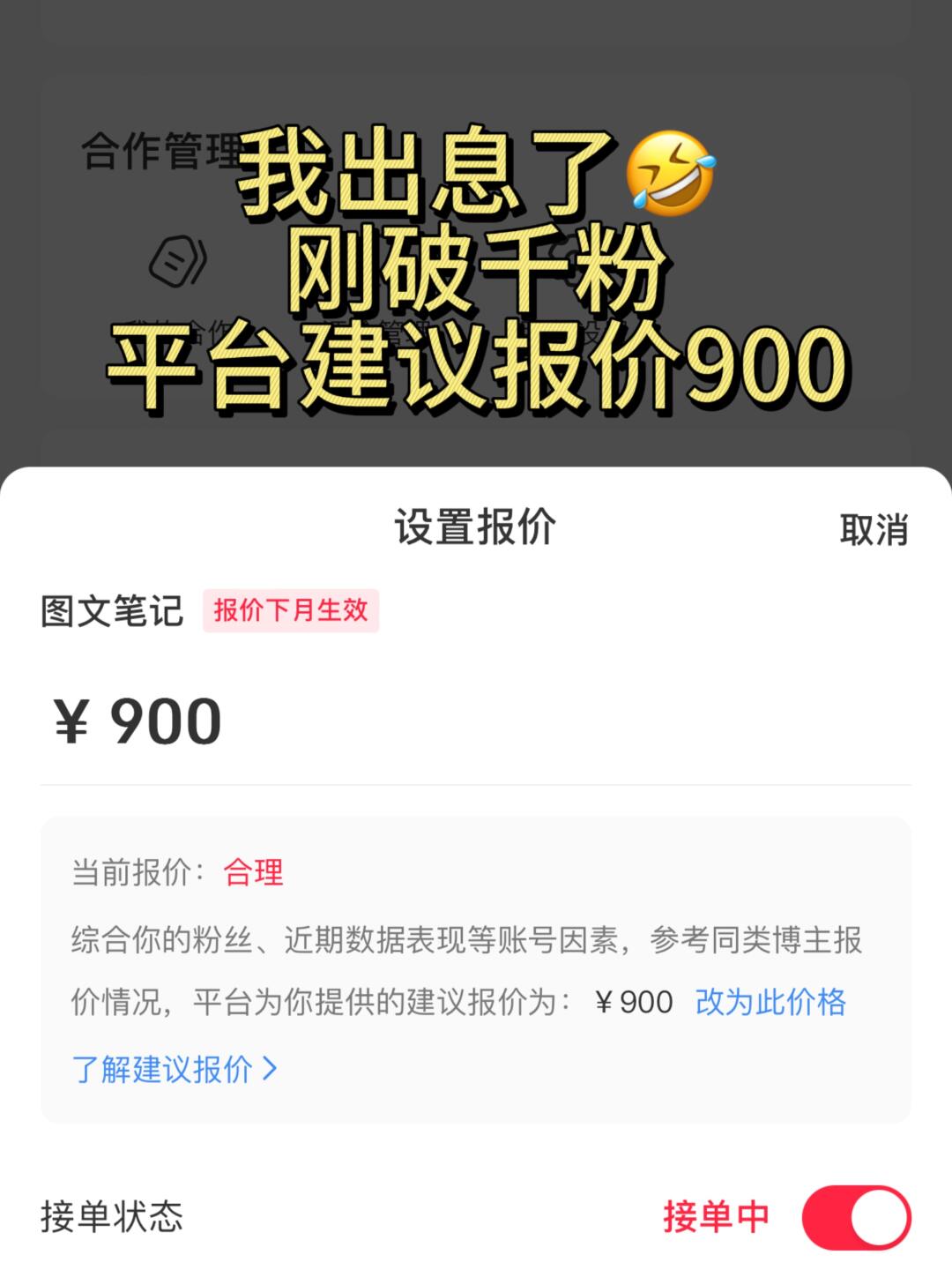This screenshot has height=1270, width=952.
Task: Open the 了解建议报价 link
Action: pos(174,1069)
